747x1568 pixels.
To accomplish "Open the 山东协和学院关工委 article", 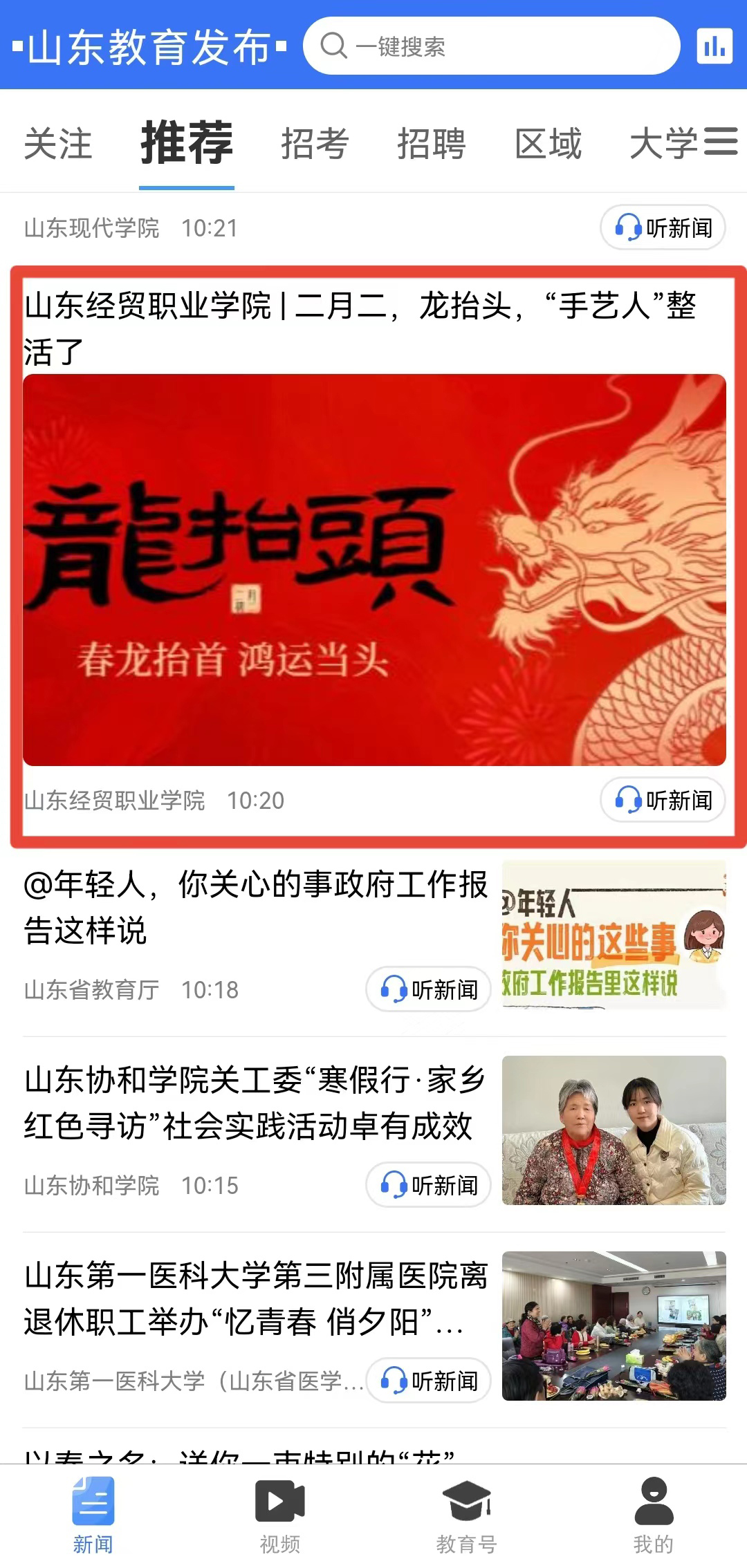I will (255, 1103).
